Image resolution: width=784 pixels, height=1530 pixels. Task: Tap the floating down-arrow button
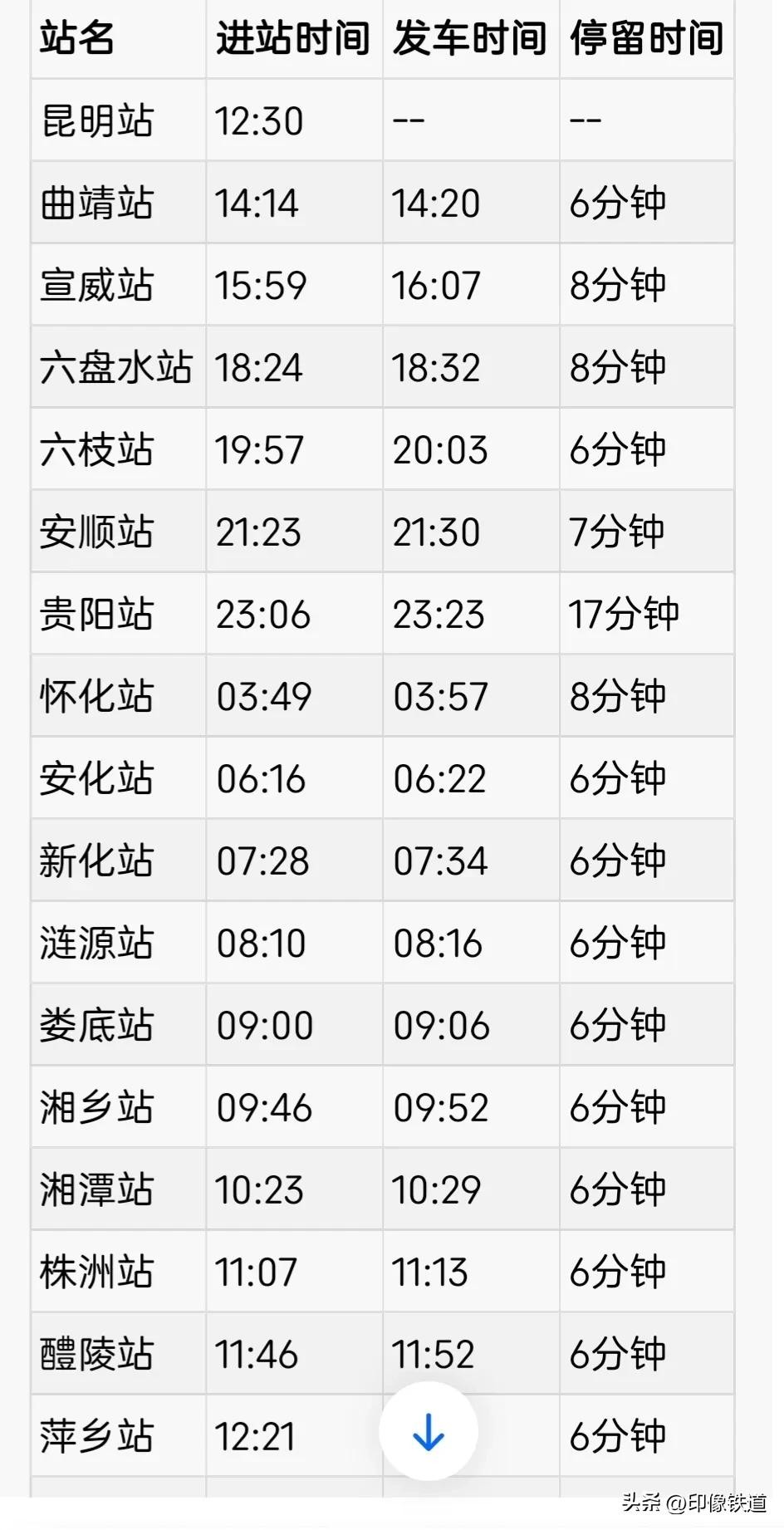tap(429, 1432)
